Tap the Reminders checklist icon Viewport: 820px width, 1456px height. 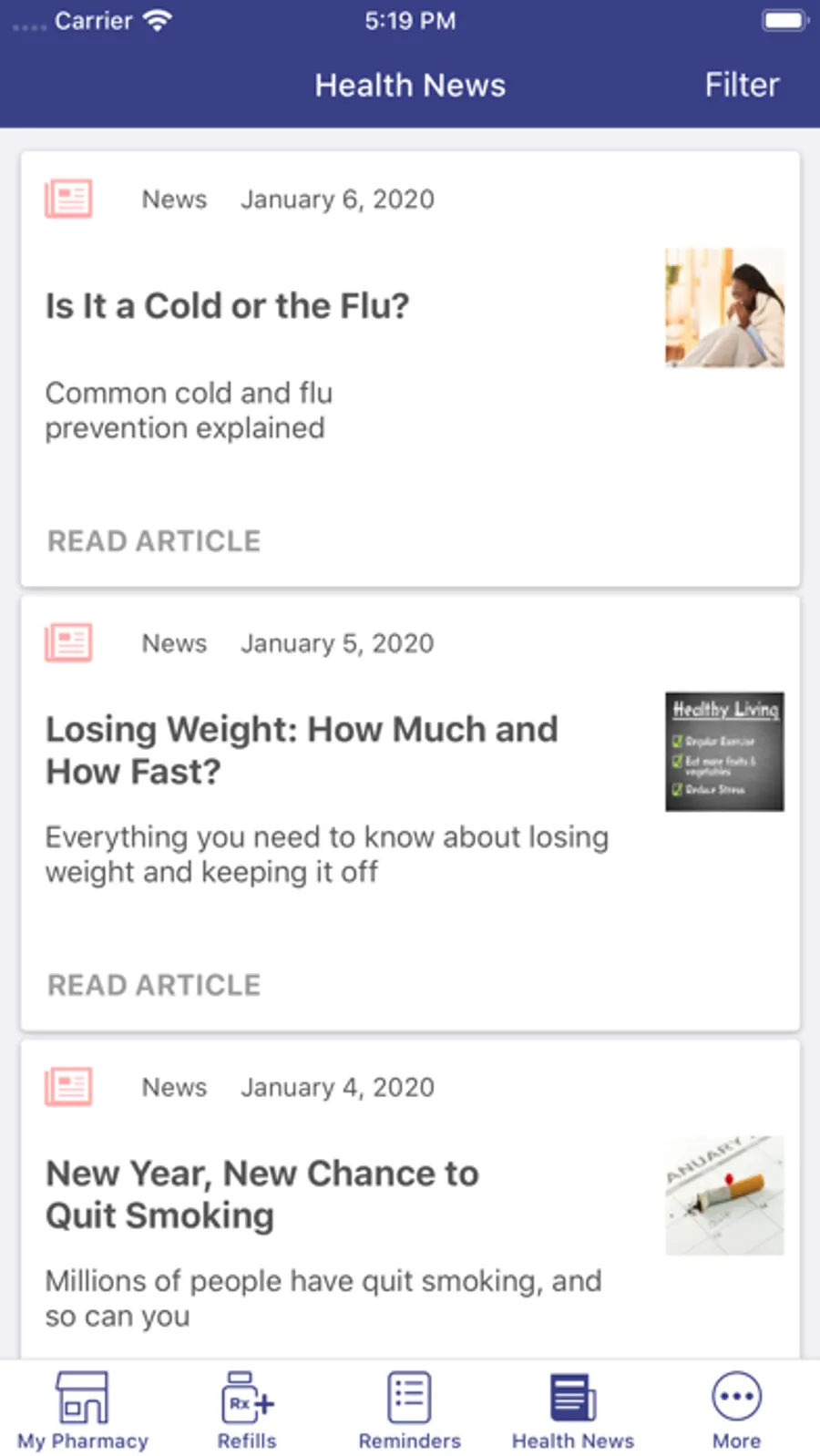409,1394
